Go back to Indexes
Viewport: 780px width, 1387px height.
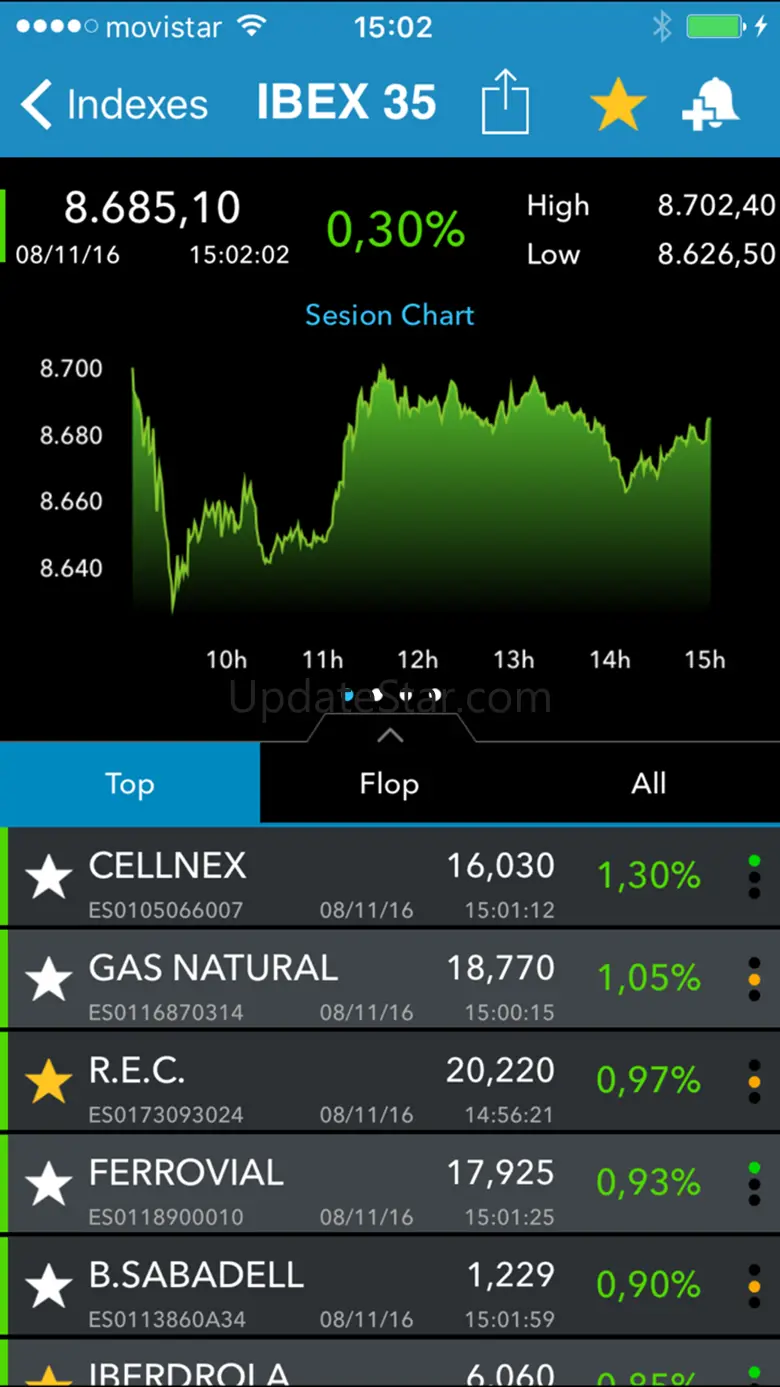tap(114, 105)
